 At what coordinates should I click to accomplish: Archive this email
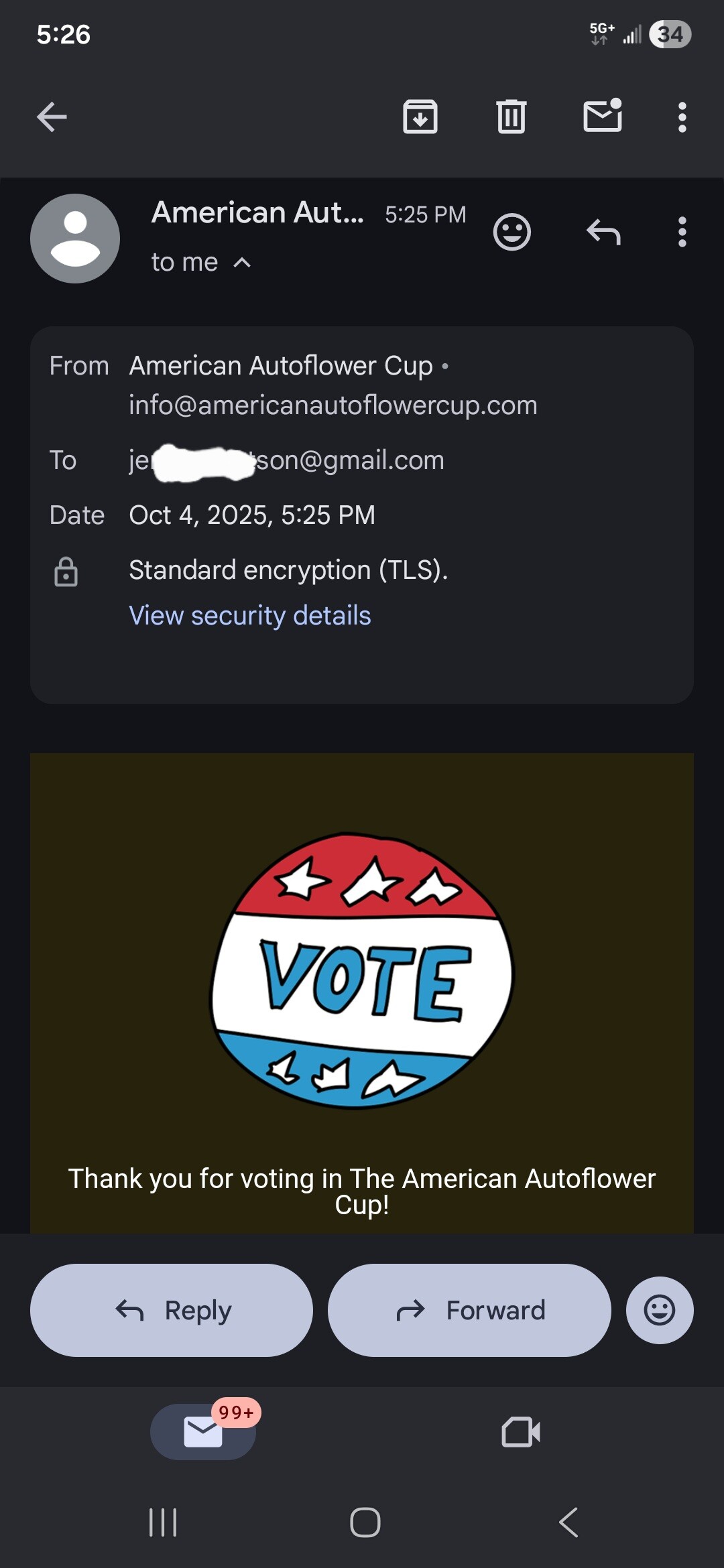point(420,117)
